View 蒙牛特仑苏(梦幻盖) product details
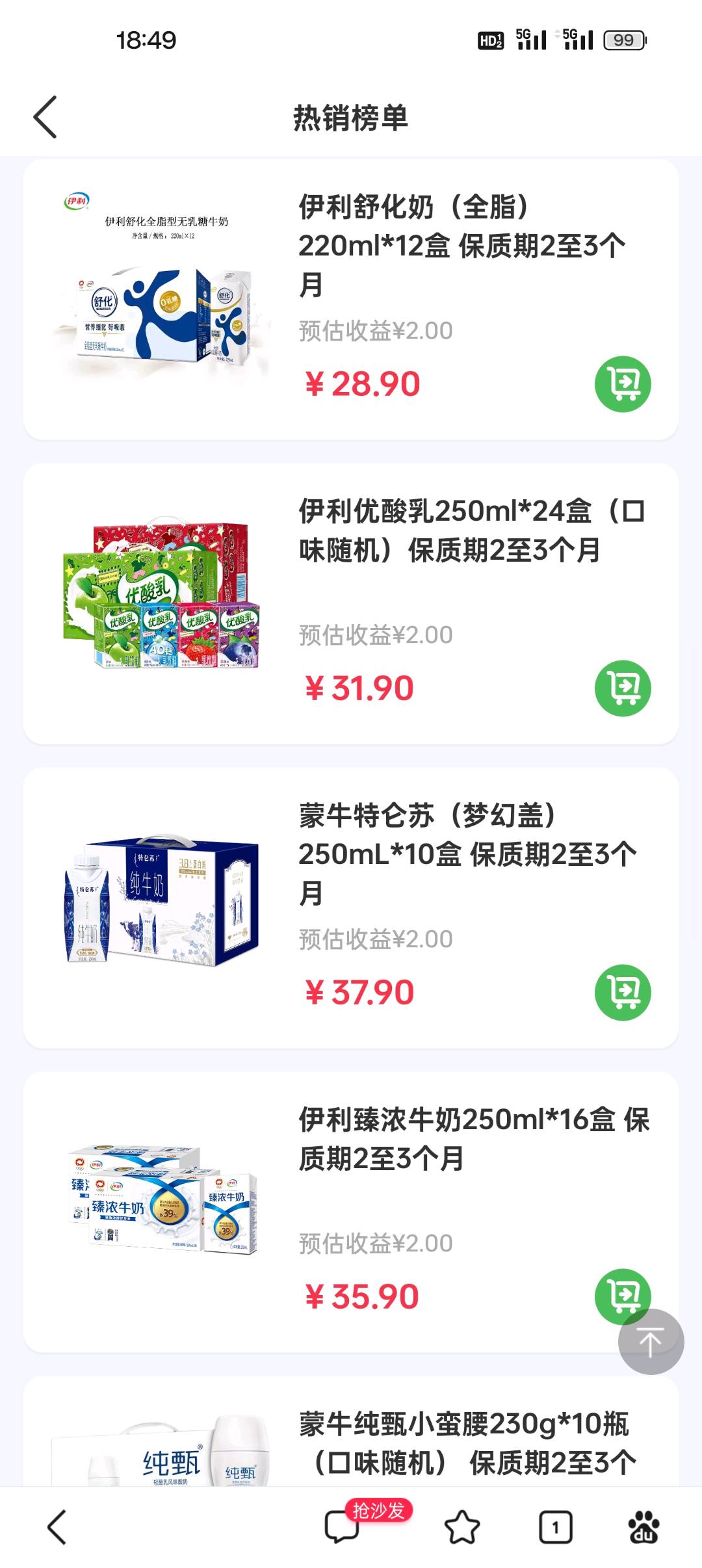The width and height of the screenshot is (702, 1568). pos(351,908)
